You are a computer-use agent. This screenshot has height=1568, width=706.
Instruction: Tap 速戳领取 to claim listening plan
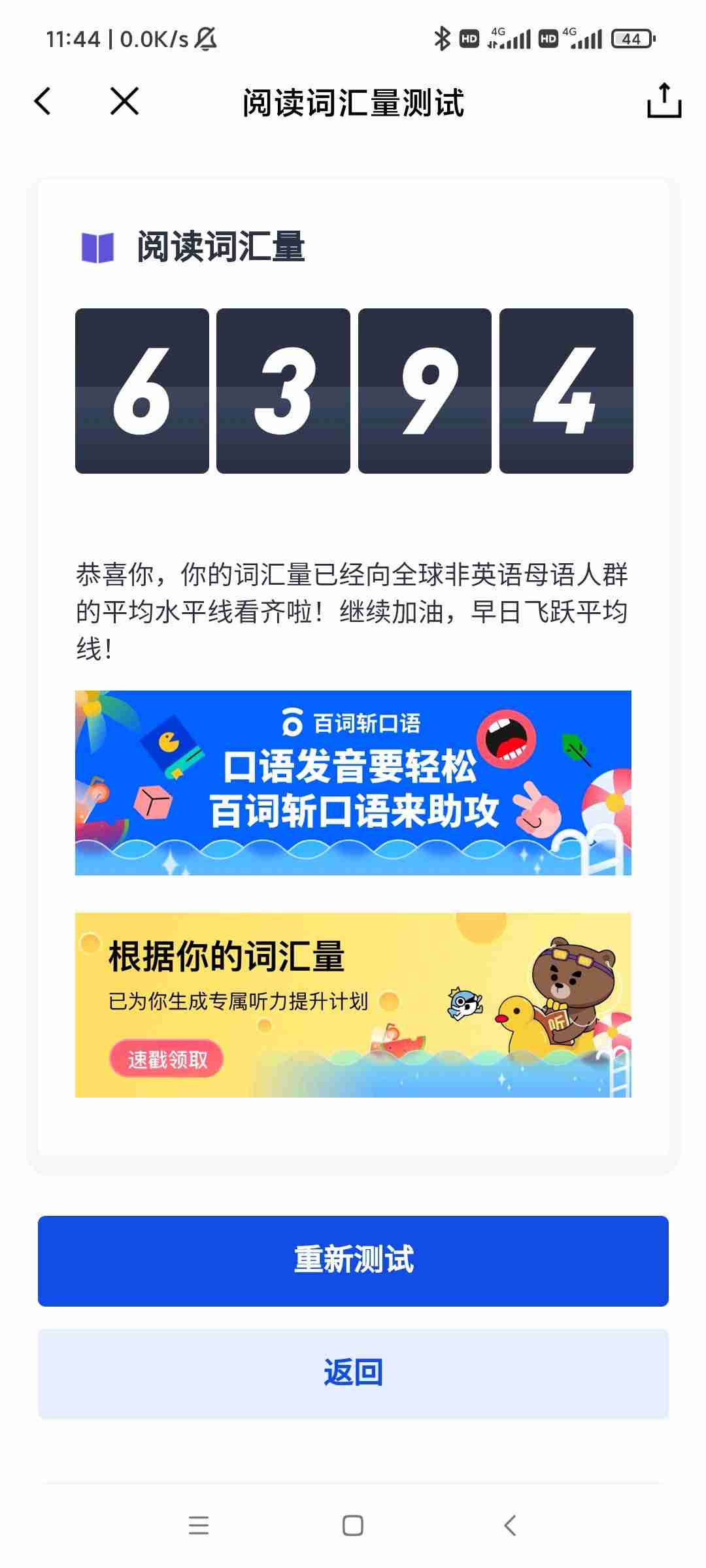[x=167, y=1059]
